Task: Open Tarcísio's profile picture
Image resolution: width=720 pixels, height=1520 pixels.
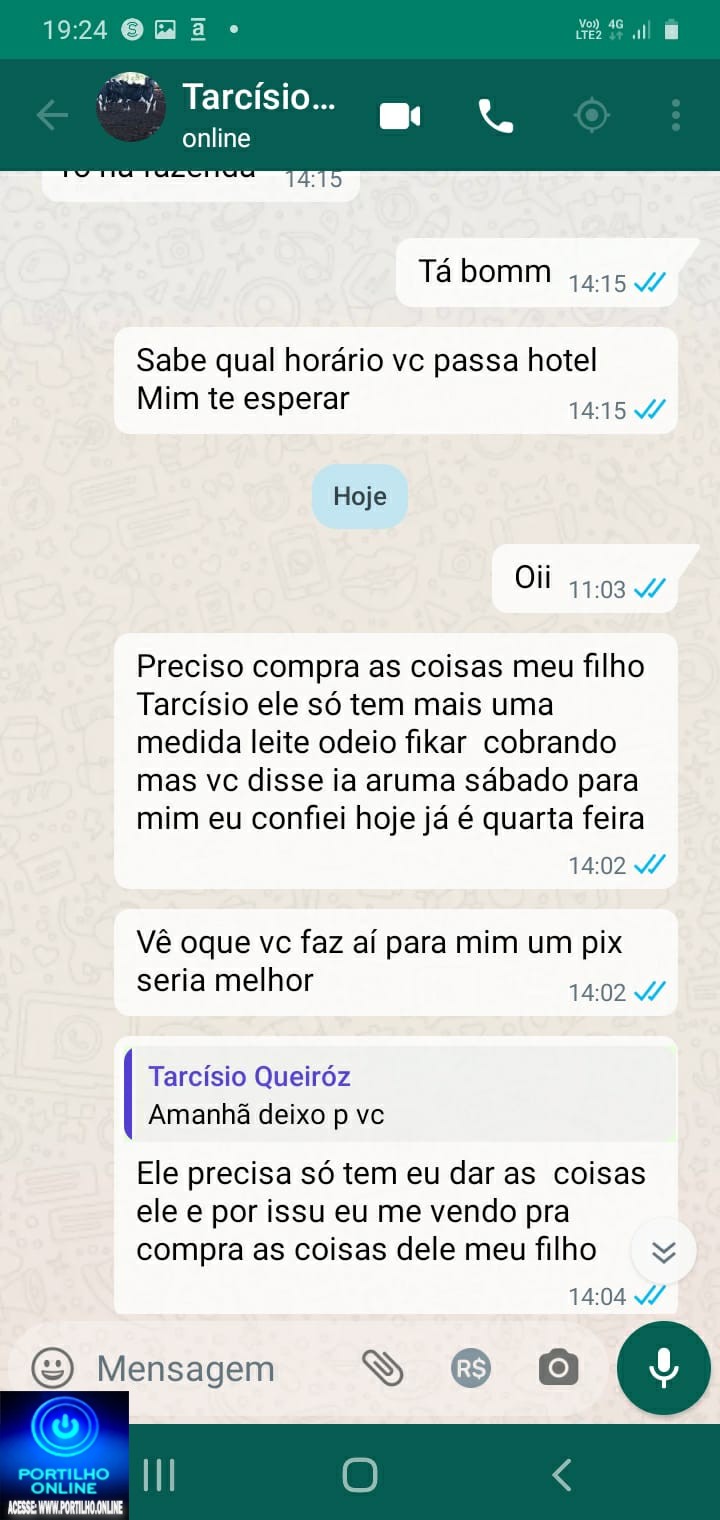Action: pos(130,108)
